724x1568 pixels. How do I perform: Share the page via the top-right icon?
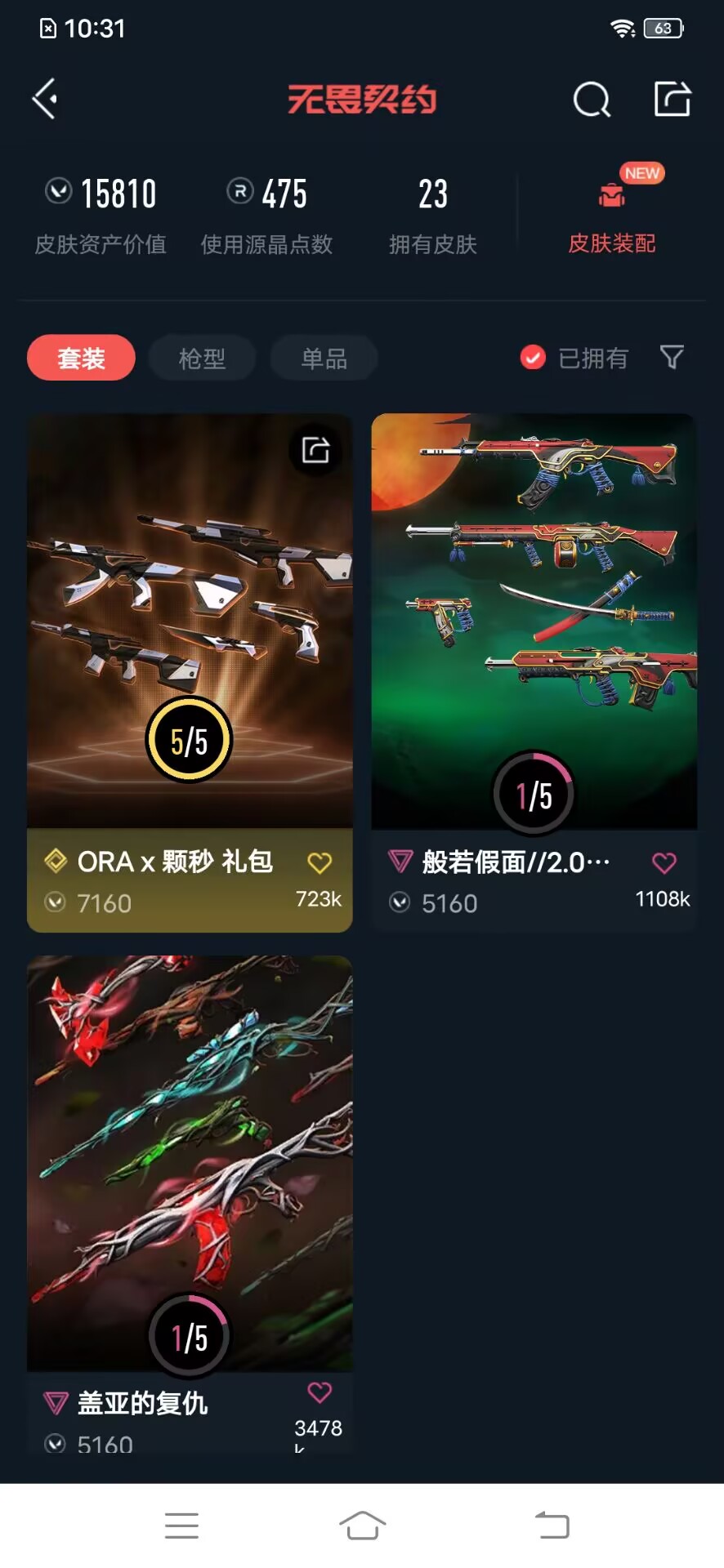point(673,99)
